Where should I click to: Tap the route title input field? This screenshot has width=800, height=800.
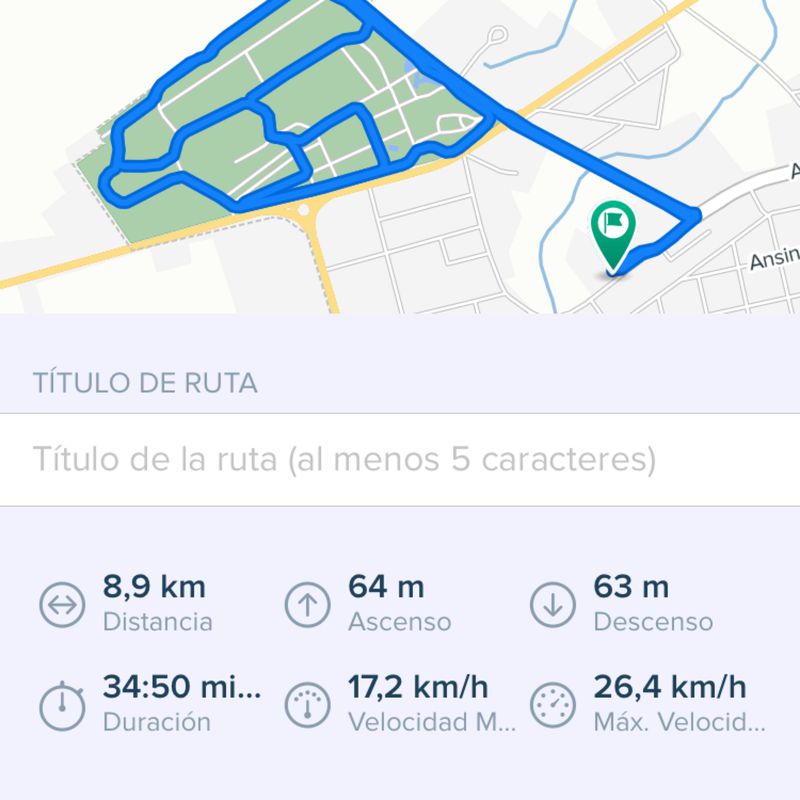coord(400,460)
